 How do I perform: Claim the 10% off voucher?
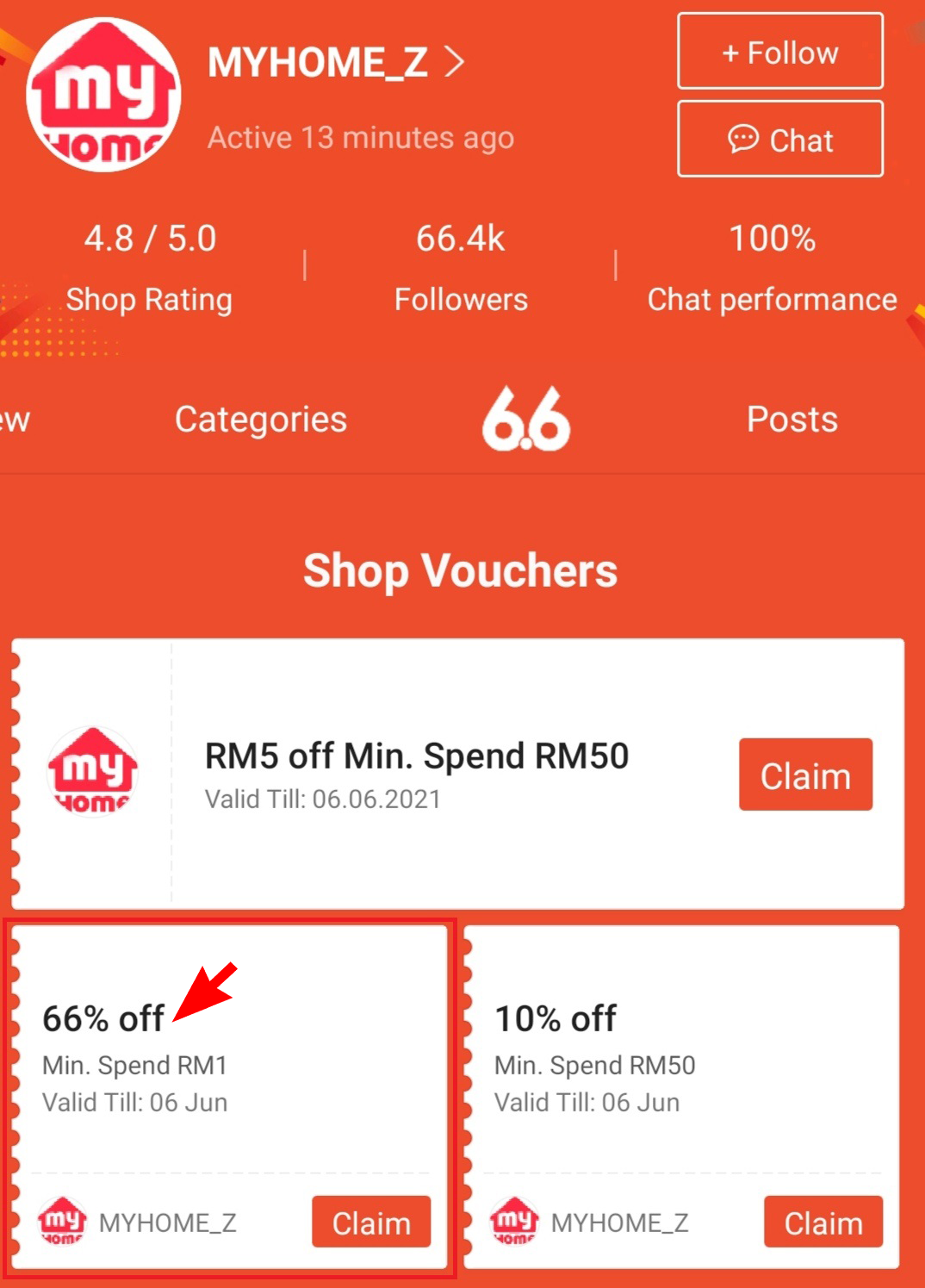click(823, 1222)
